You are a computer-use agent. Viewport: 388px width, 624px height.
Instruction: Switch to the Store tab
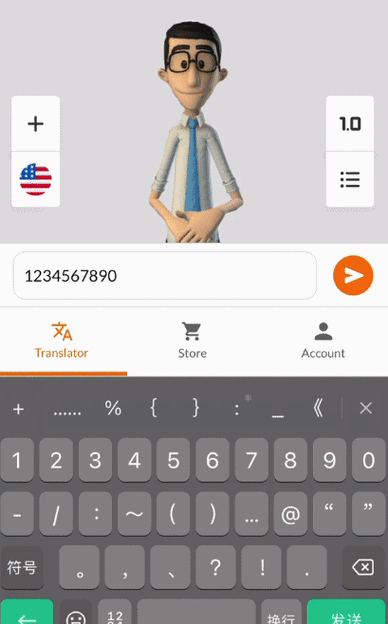coord(192,341)
